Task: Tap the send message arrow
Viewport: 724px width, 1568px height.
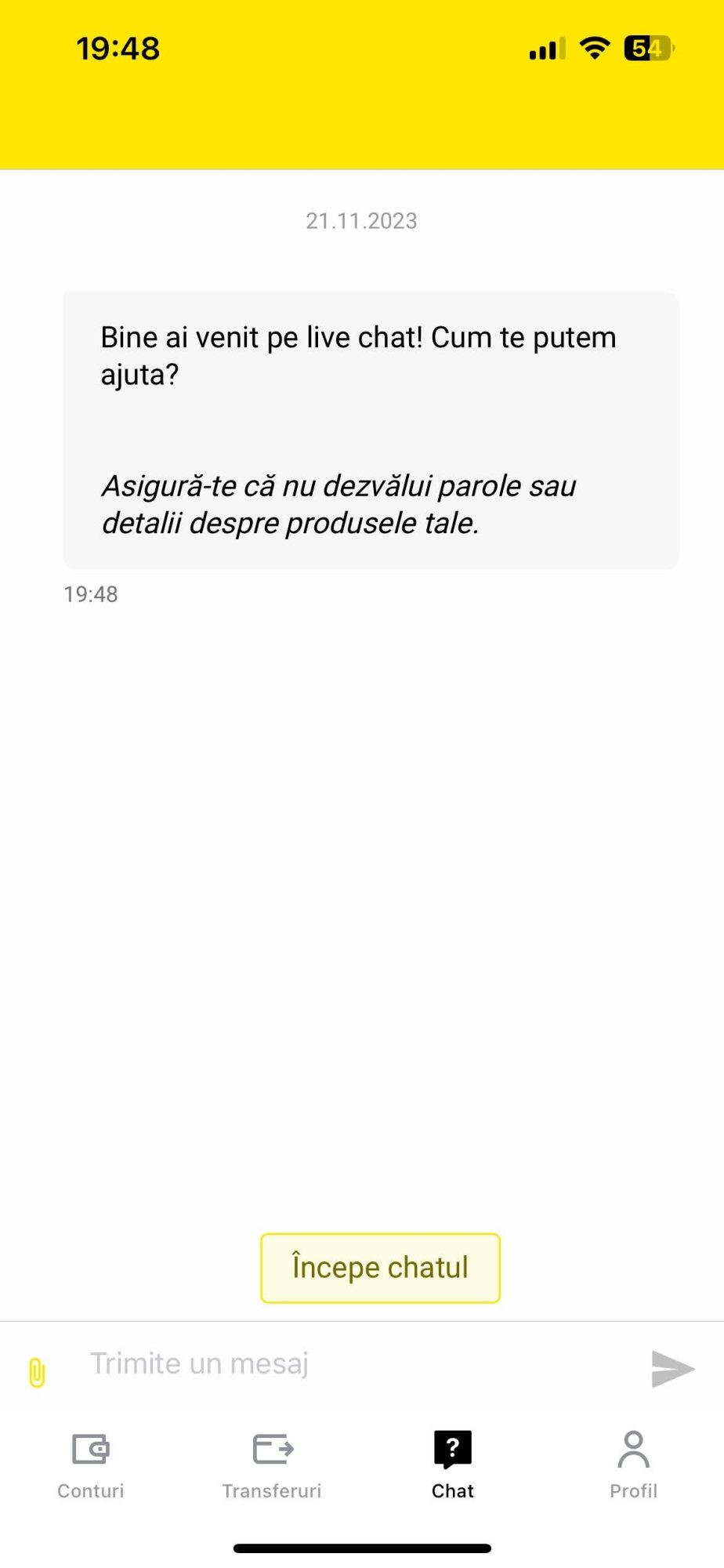Action: (x=673, y=1369)
